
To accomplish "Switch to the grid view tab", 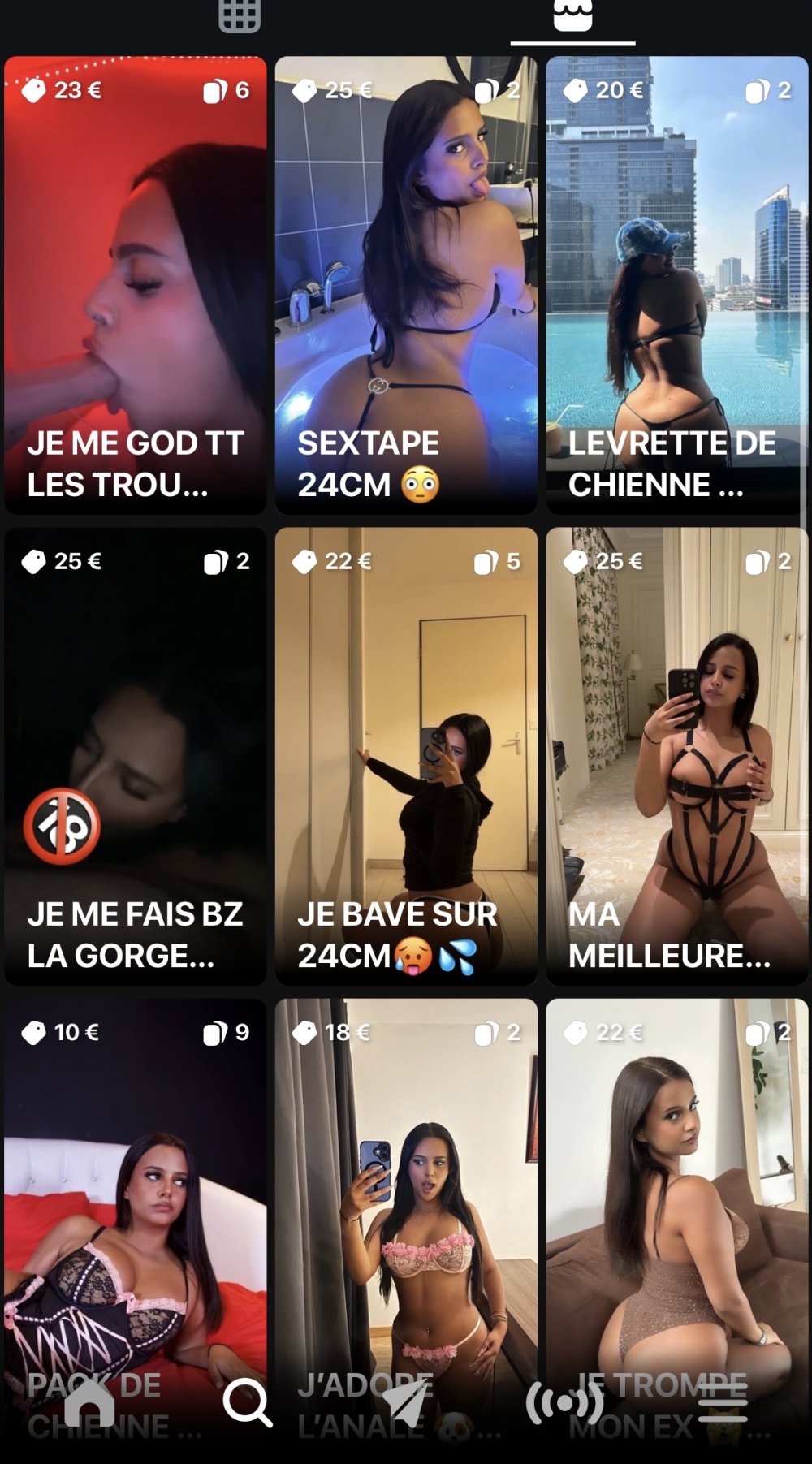I will click(x=240, y=15).
